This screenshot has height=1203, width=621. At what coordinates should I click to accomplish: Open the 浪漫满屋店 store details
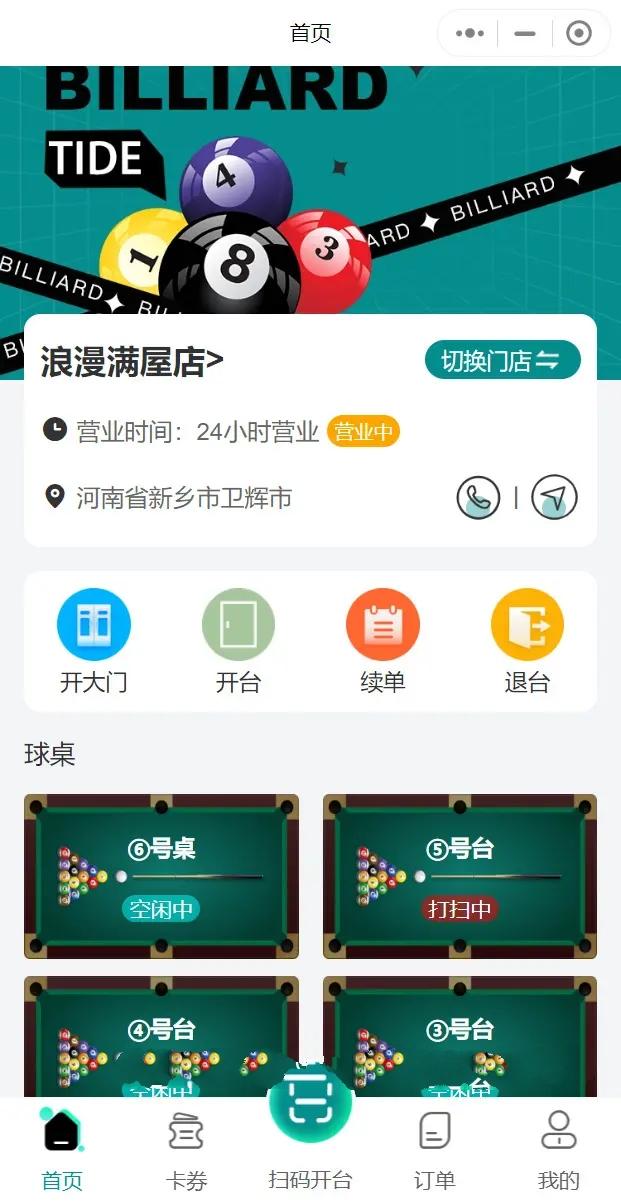point(132,362)
